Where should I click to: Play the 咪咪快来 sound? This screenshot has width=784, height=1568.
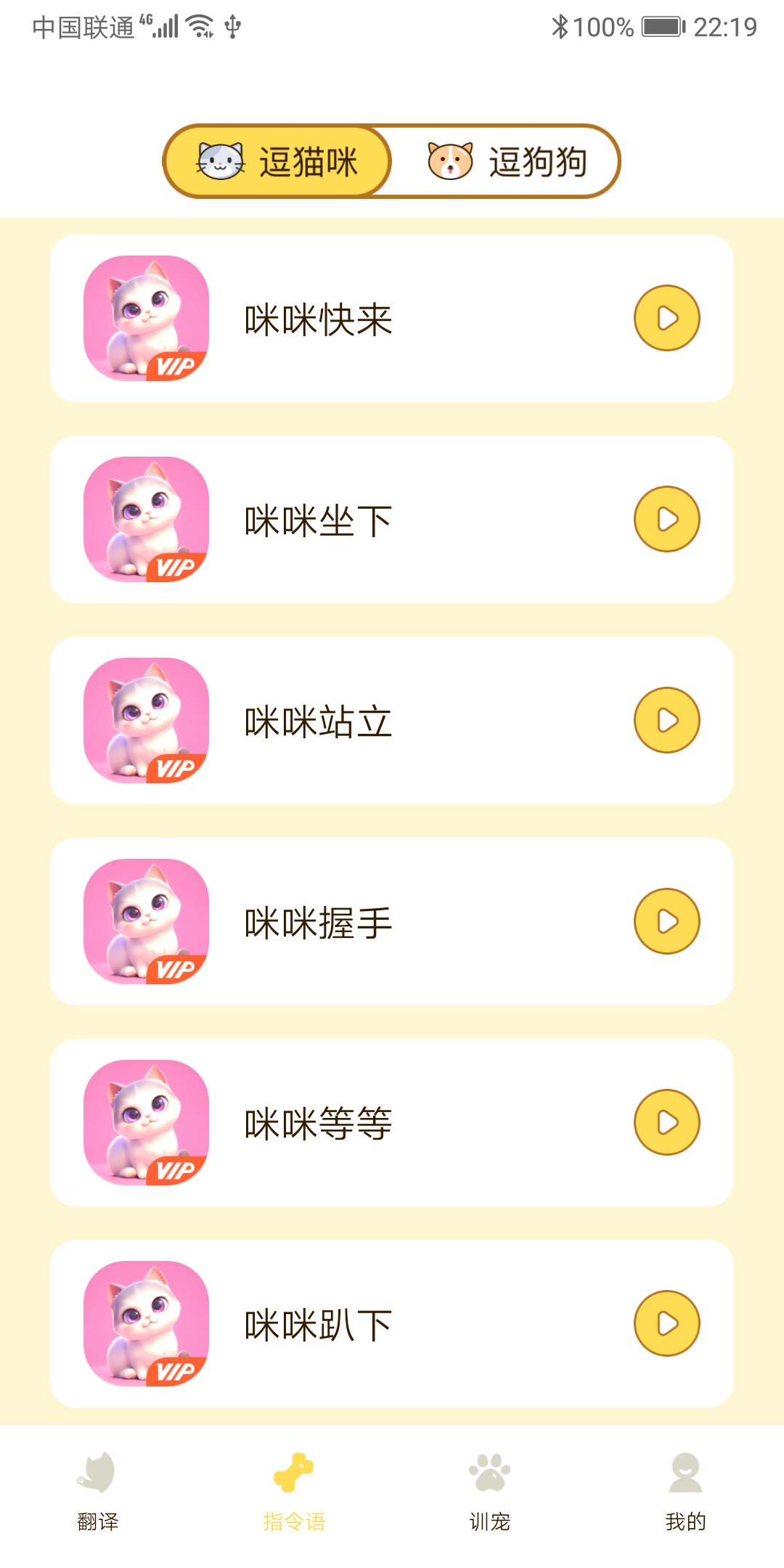pyautogui.click(x=666, y=318)
